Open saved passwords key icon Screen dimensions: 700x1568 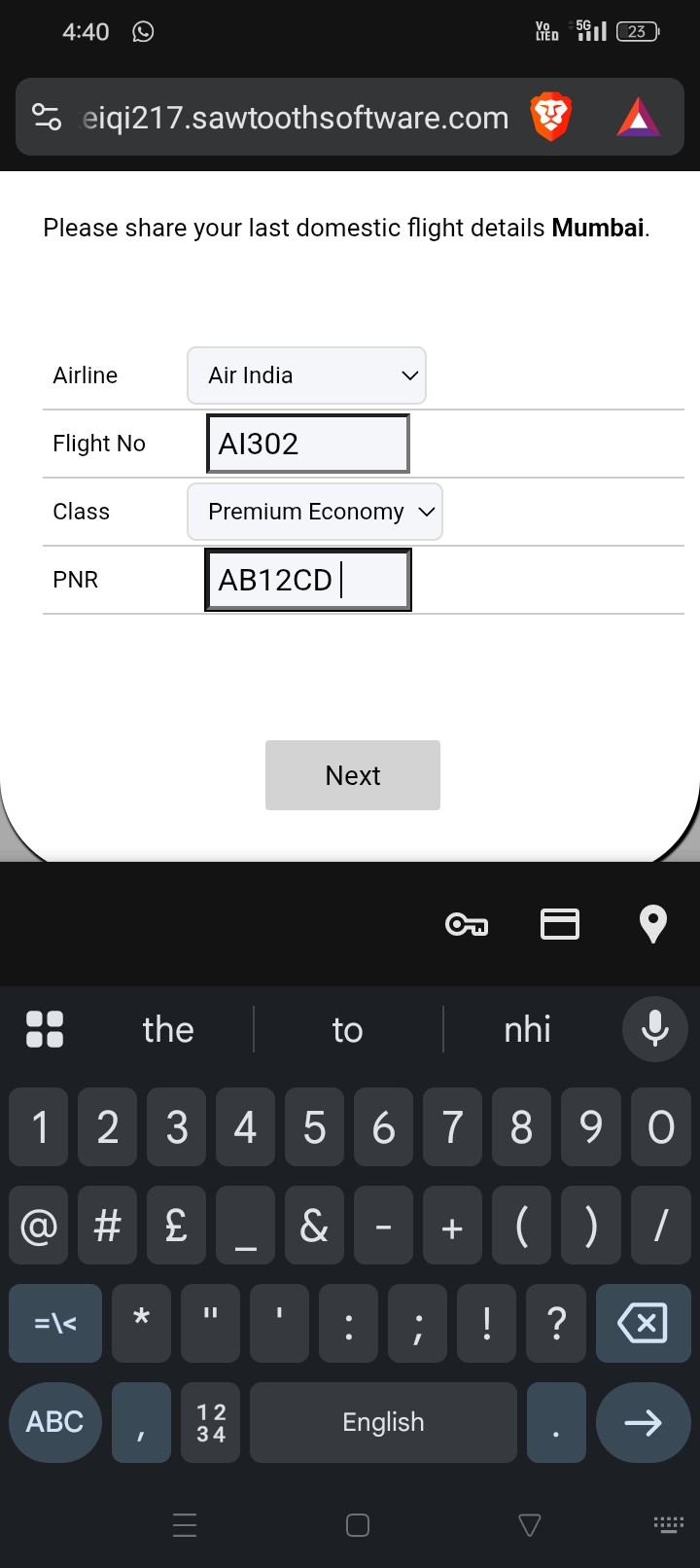tap(467, 923)
